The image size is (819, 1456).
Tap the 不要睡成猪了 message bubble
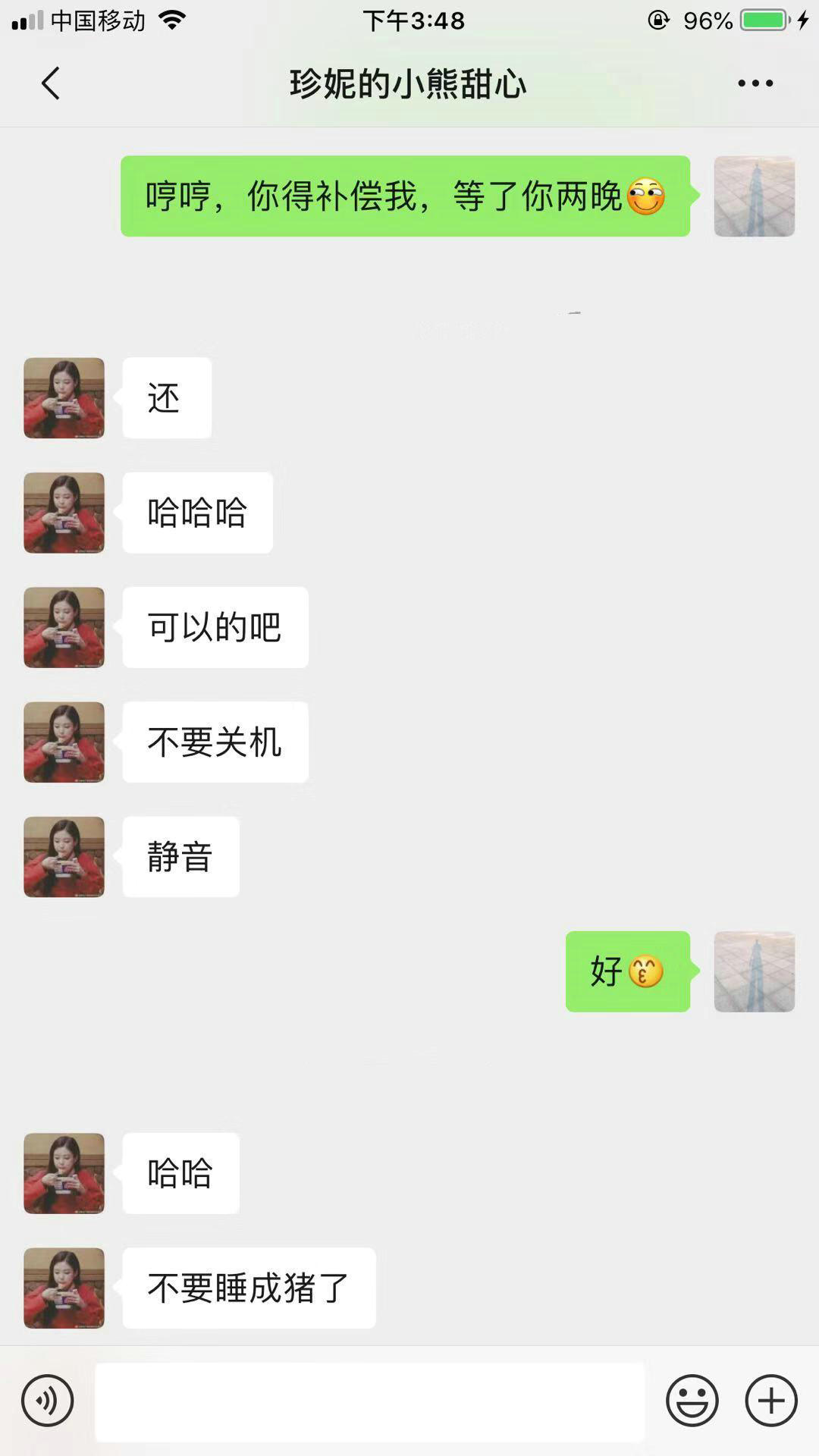click(249, 1287)
